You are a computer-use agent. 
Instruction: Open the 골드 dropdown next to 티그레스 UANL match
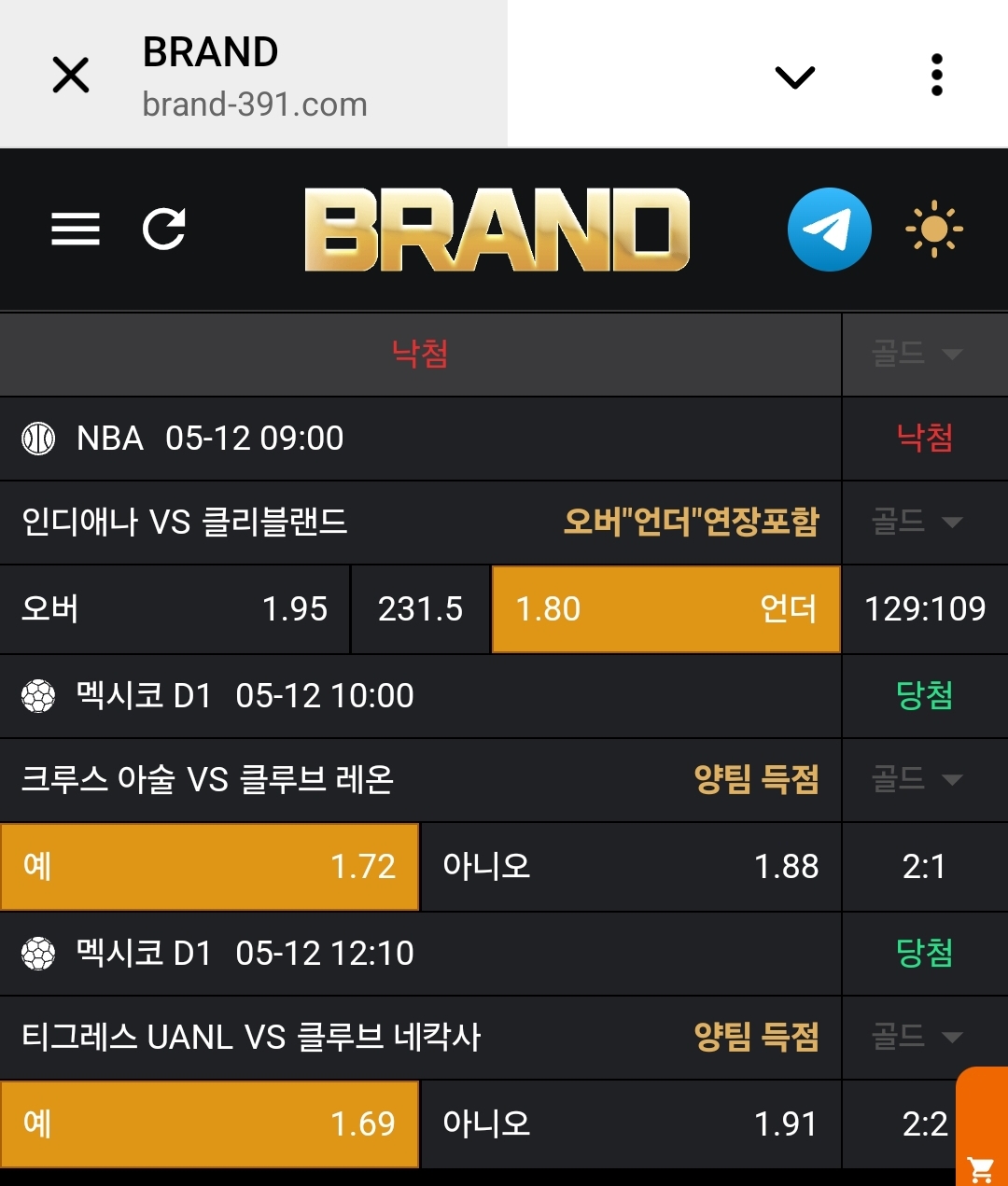(917, 1037)
